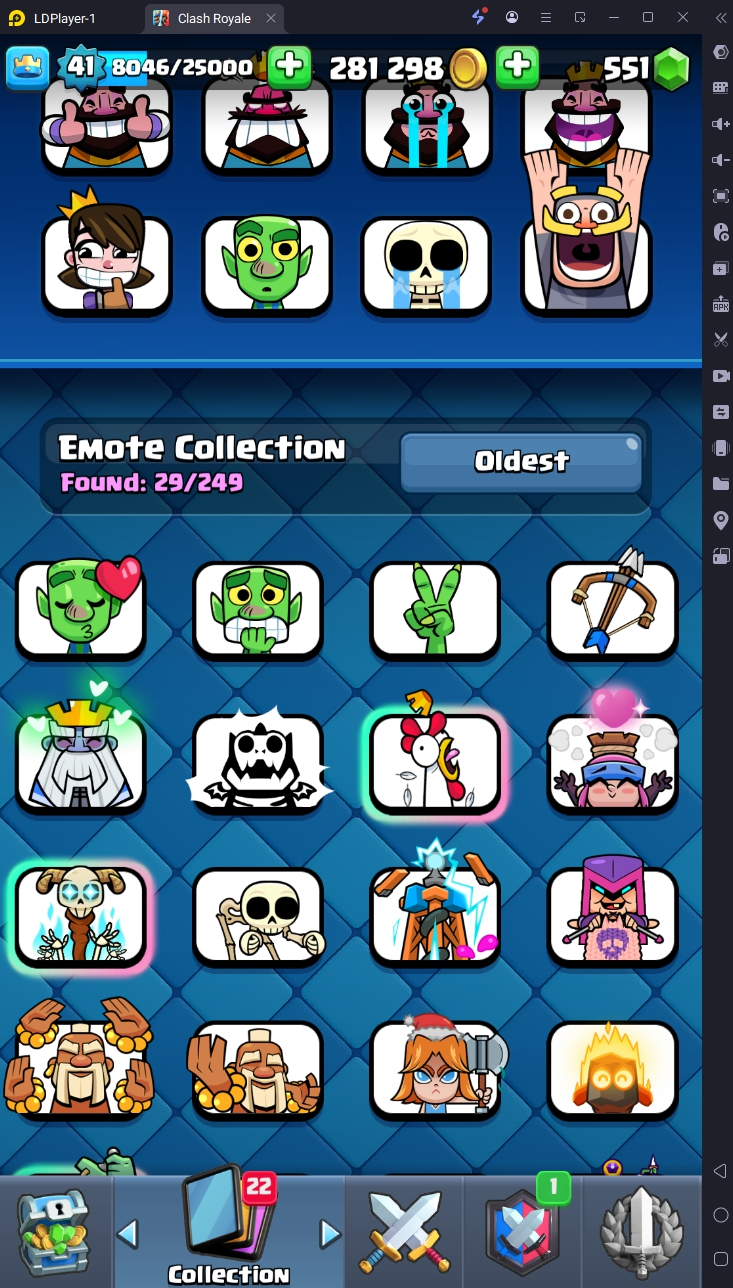733x1288 pixels.
Task: Select the green peace sign hand emote
Action: pyautogui.click(x=435, y=610)
